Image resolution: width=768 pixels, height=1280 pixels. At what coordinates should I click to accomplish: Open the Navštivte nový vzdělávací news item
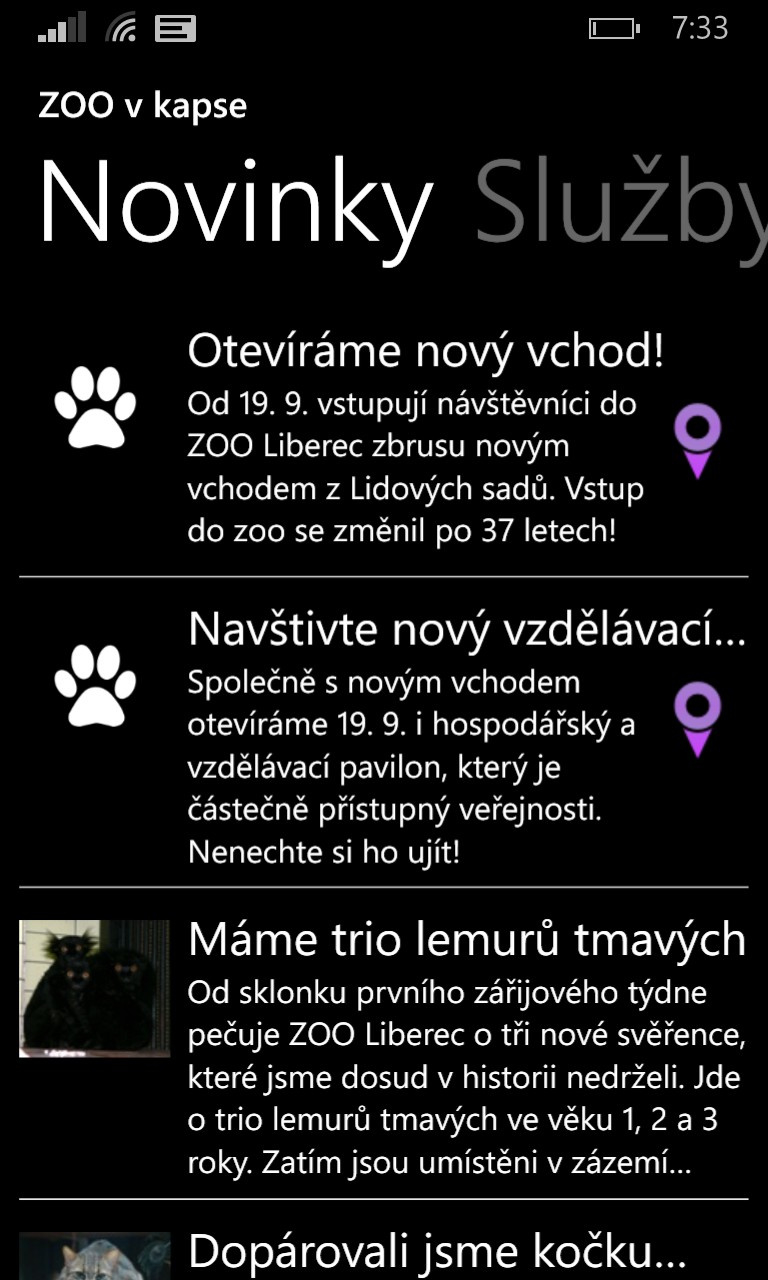pyautogui.click(x=384, y=732)
